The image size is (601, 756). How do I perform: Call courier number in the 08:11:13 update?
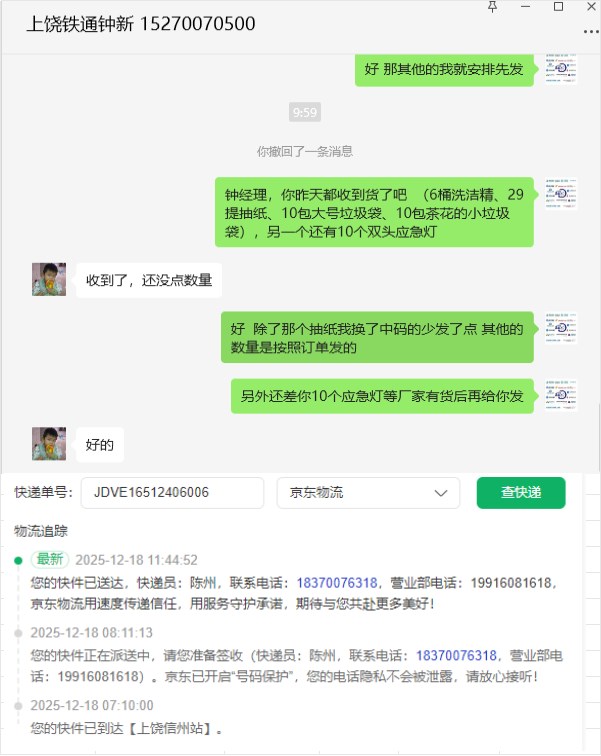[456, 656]
